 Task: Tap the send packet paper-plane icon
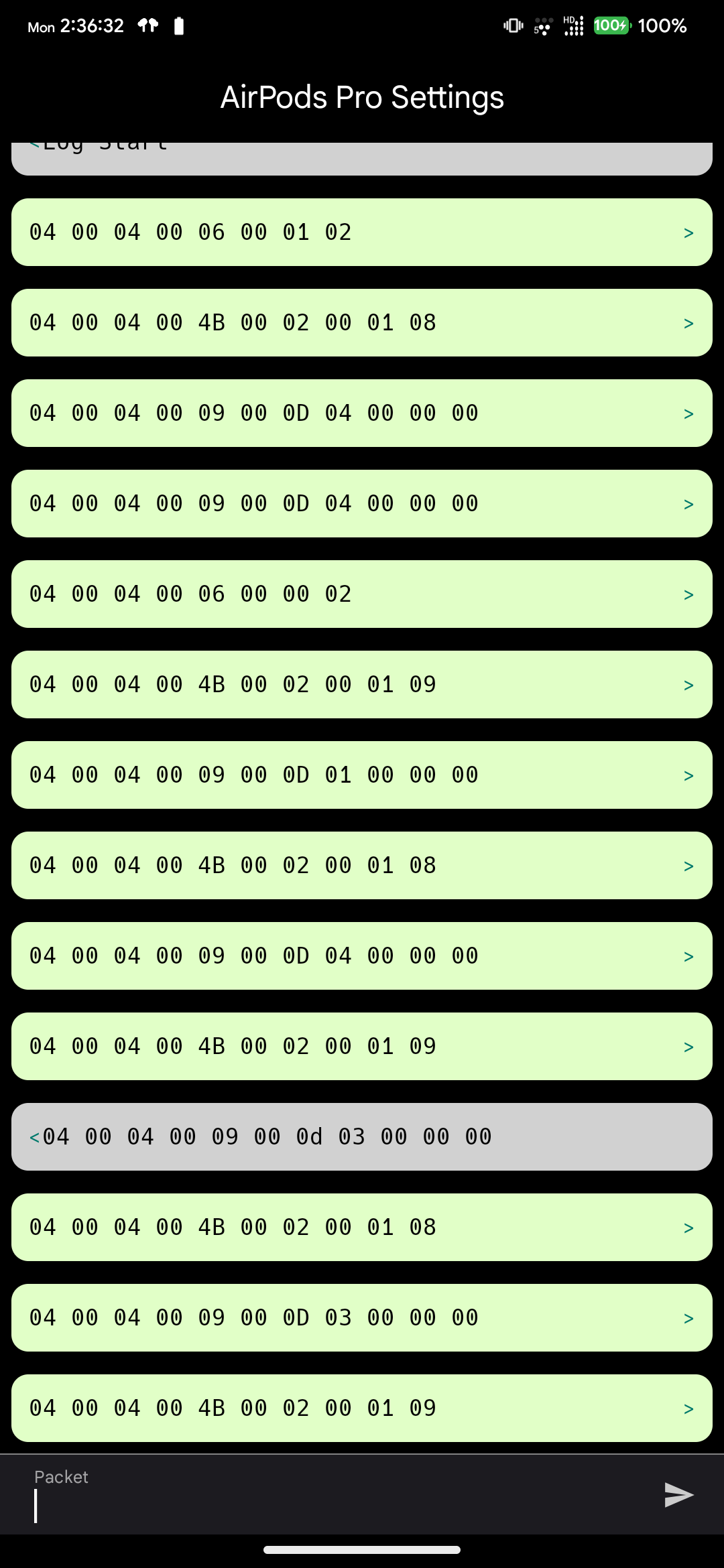tap(678, 1494)
